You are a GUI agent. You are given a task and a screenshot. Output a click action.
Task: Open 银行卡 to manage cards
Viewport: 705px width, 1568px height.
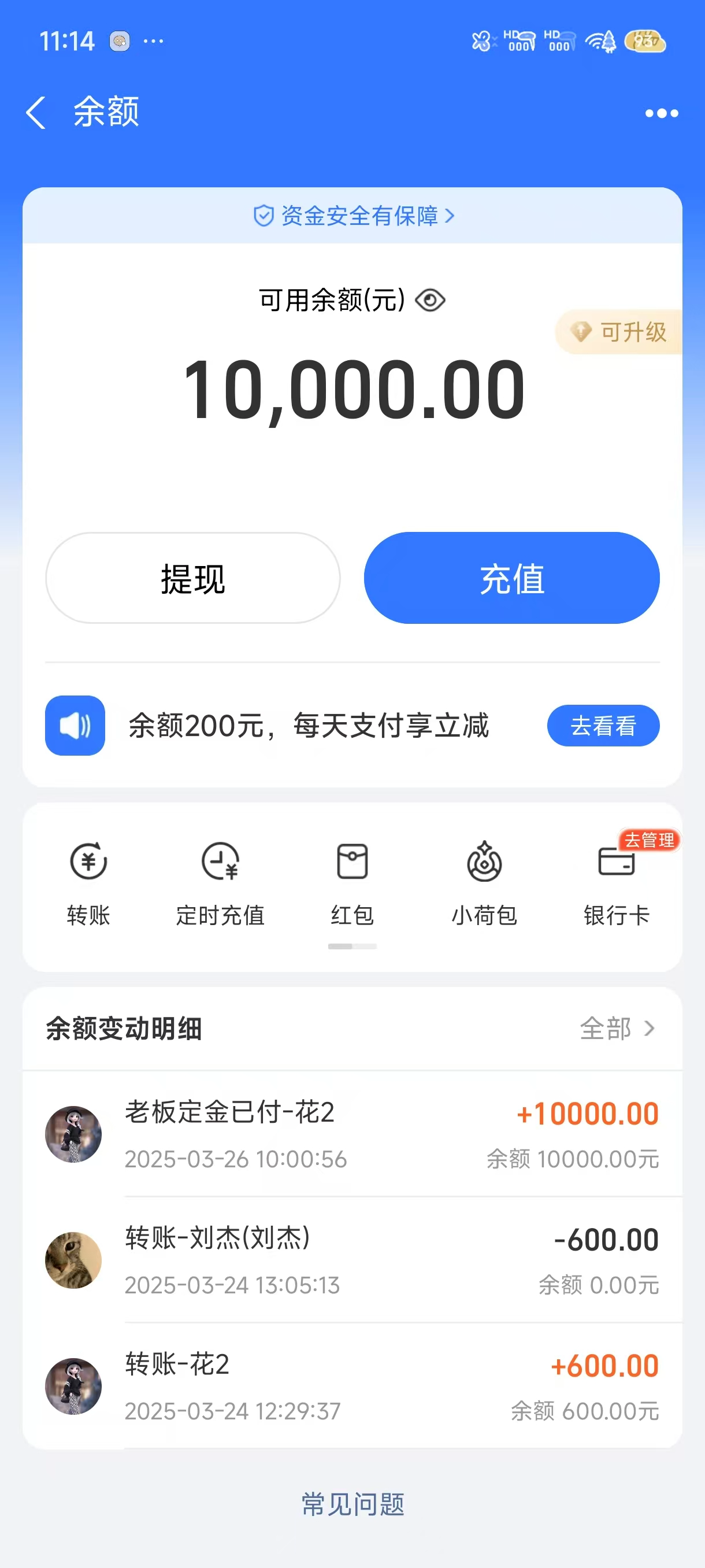pos(616,881)
